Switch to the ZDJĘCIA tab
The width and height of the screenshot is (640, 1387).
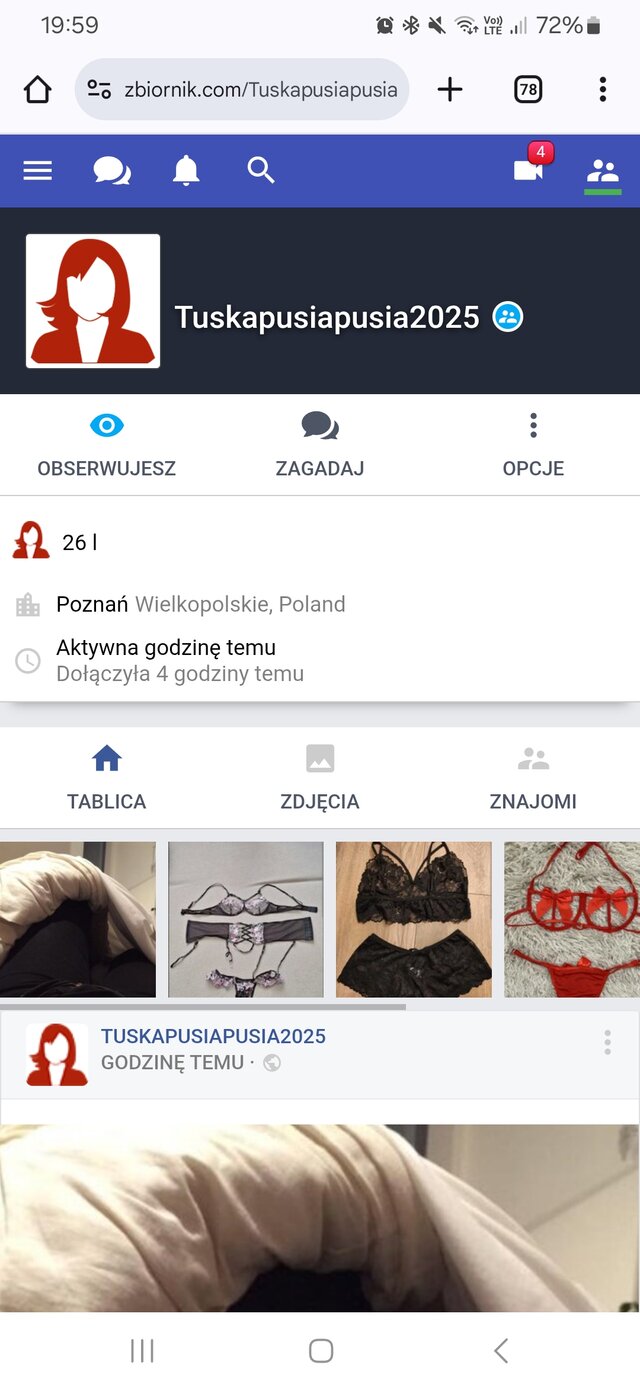coord(320,778)
